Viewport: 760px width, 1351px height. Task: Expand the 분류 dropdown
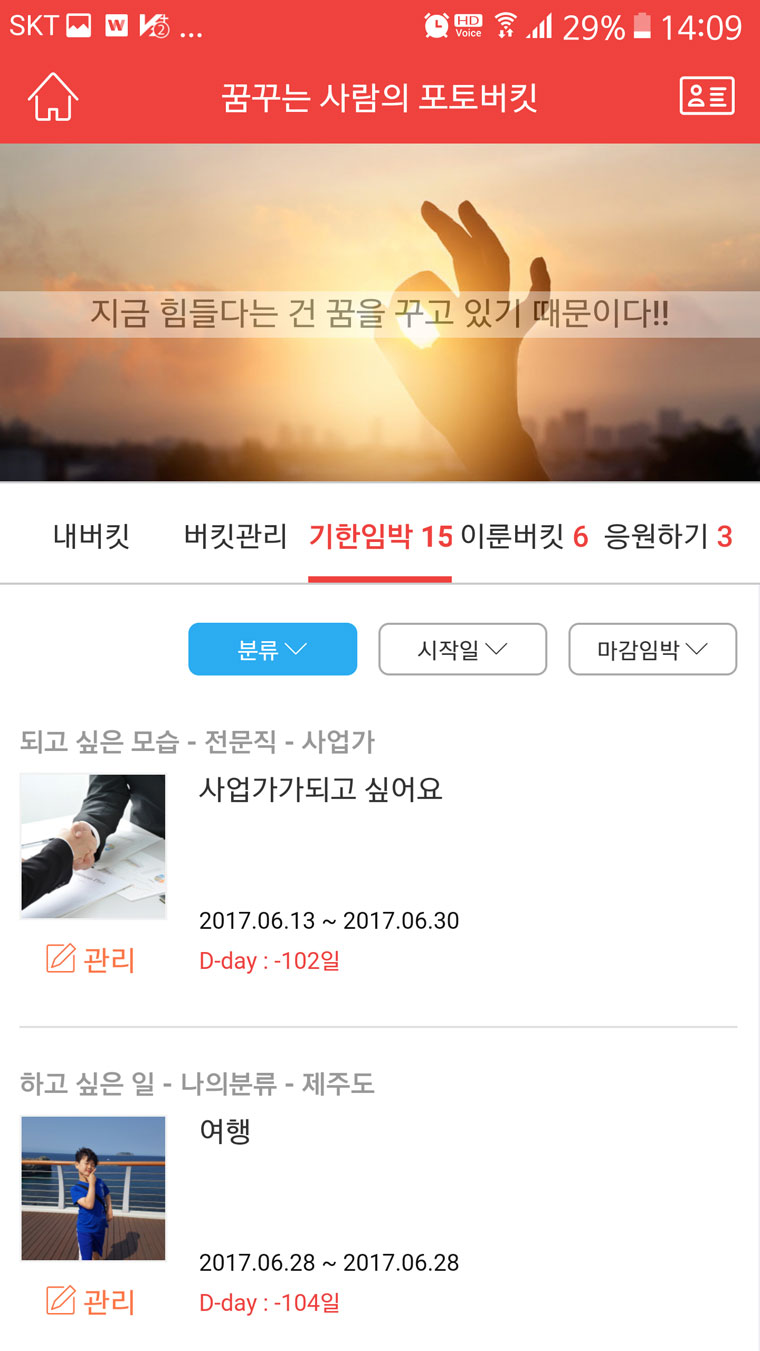click(272, 649)
